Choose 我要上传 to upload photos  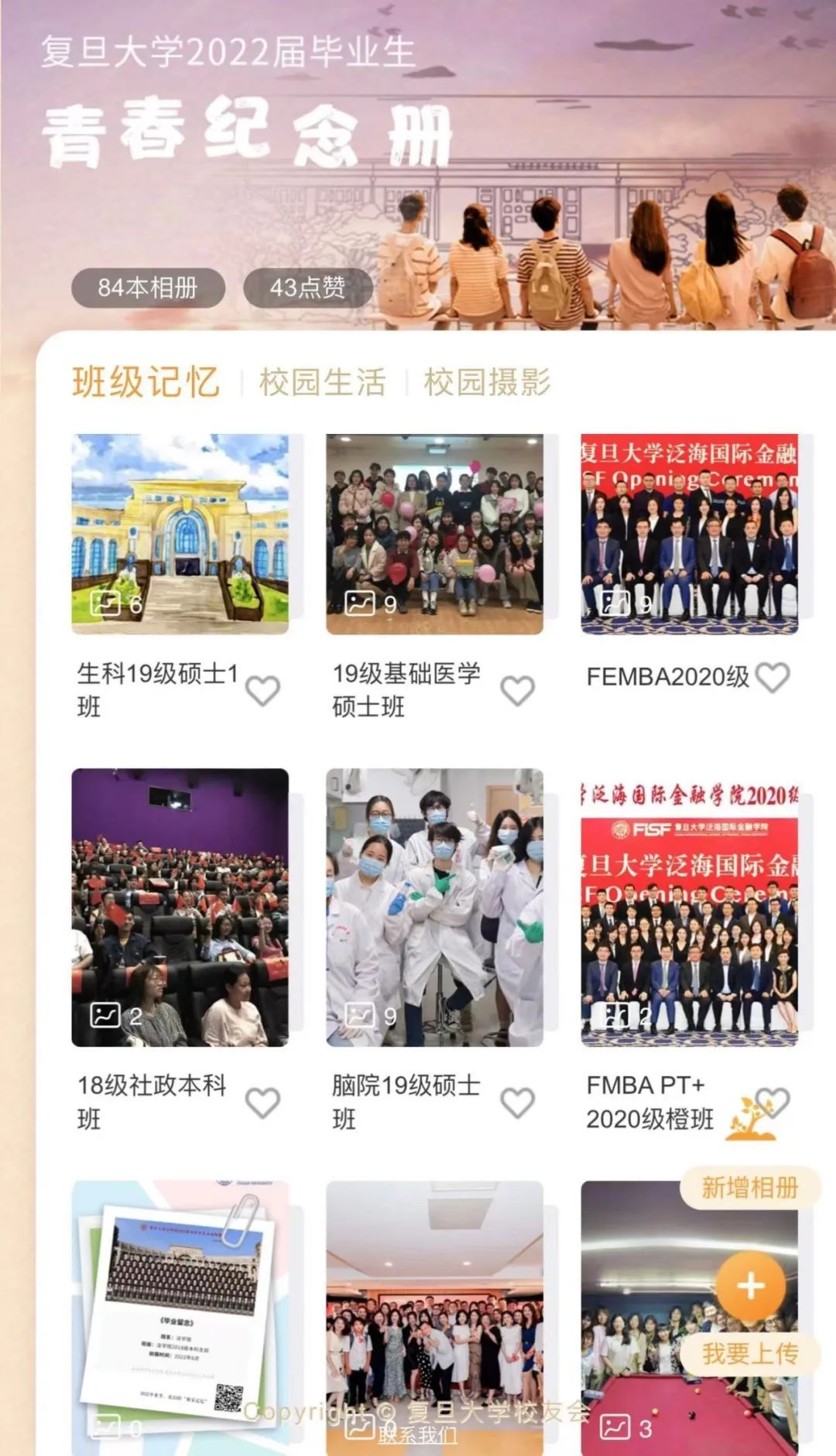749,1353
